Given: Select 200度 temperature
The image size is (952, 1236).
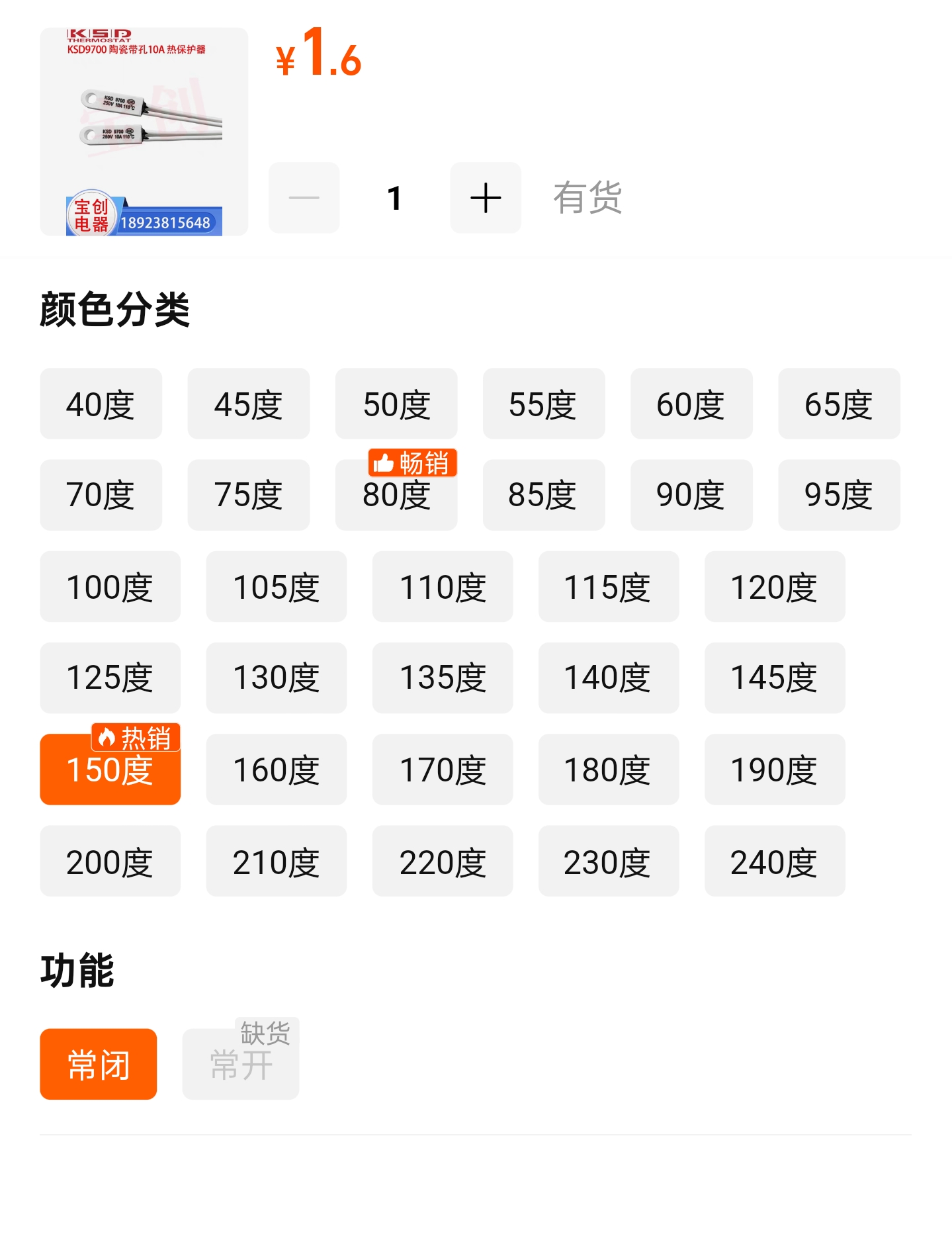Looking at the screenshot, I should pos(110,861).
